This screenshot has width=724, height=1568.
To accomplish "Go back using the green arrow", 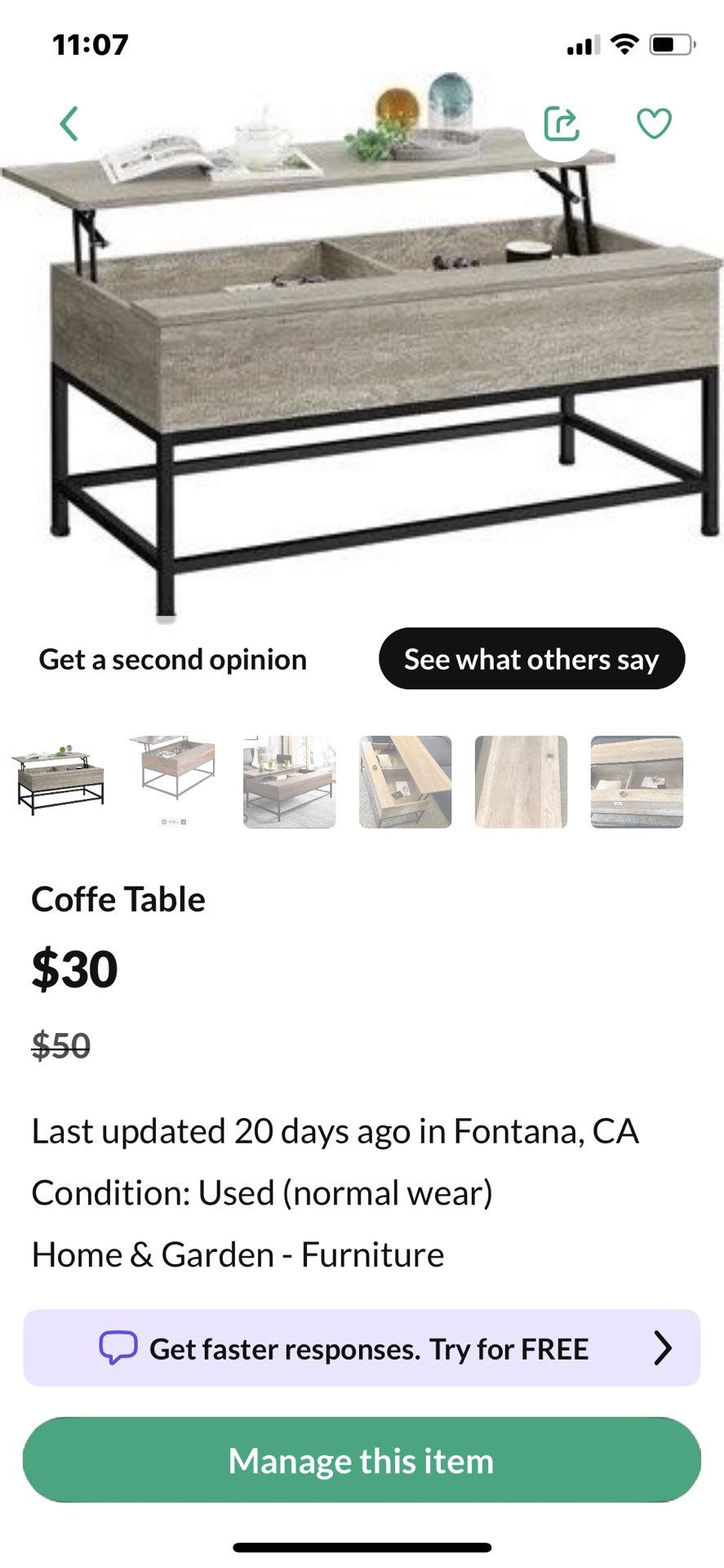I will click(69, 124).
